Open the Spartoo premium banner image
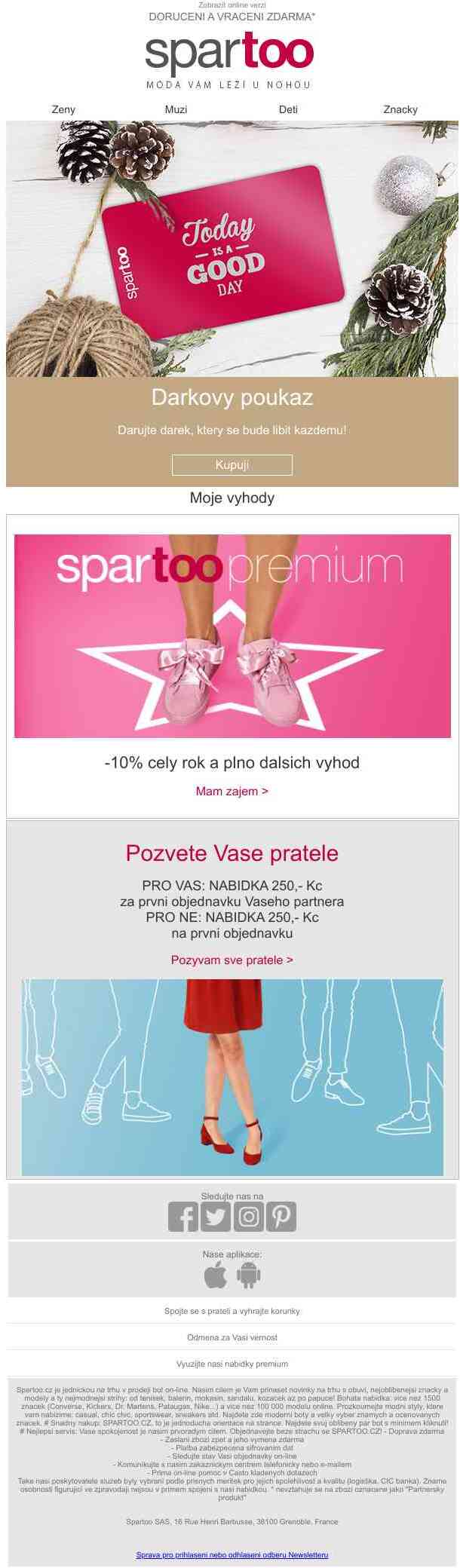The height and width of the screenshot is (1568, 460). (232, 635)
